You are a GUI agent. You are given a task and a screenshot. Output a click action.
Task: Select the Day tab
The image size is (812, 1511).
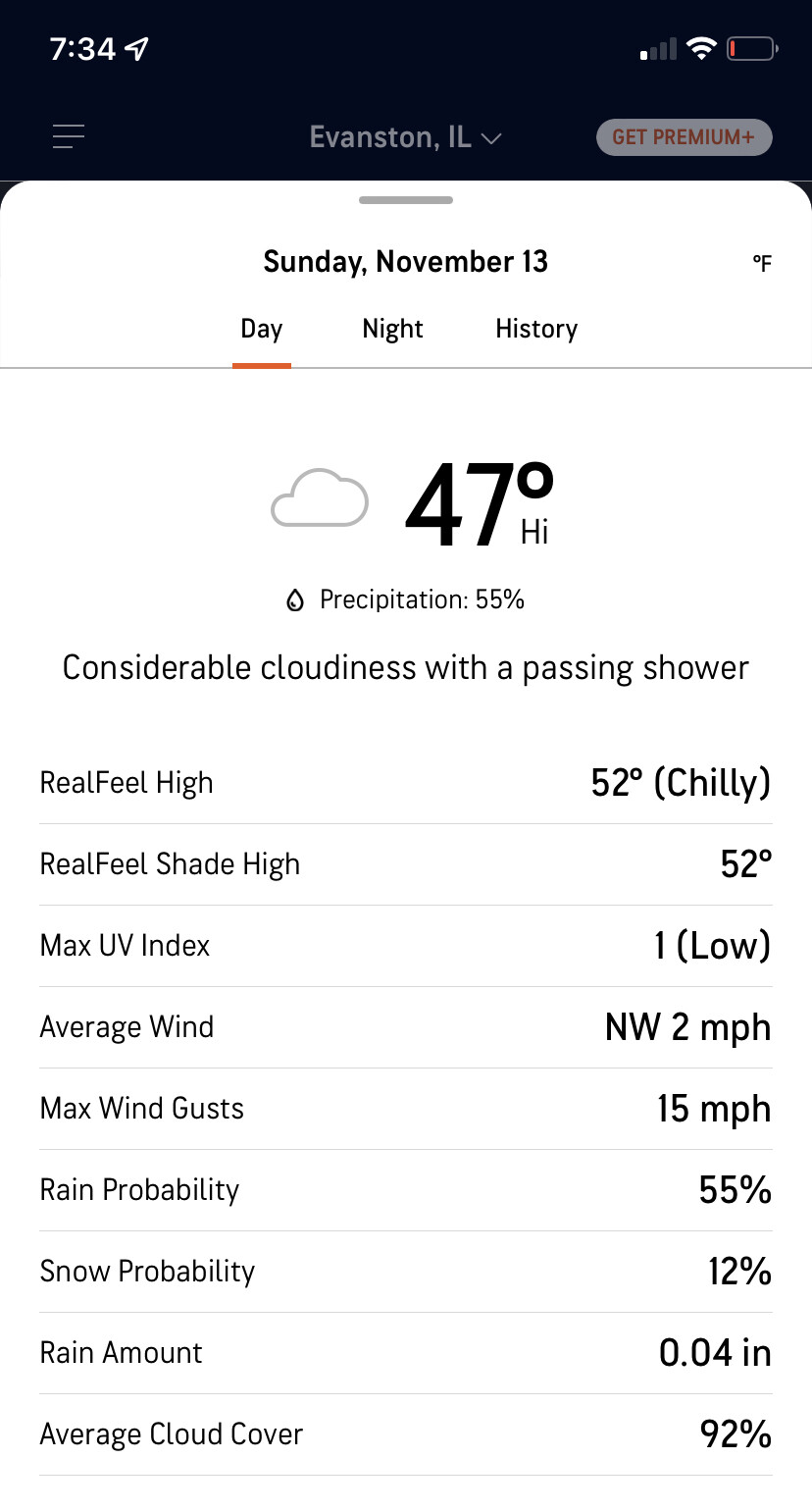click(x=261, y=329)
